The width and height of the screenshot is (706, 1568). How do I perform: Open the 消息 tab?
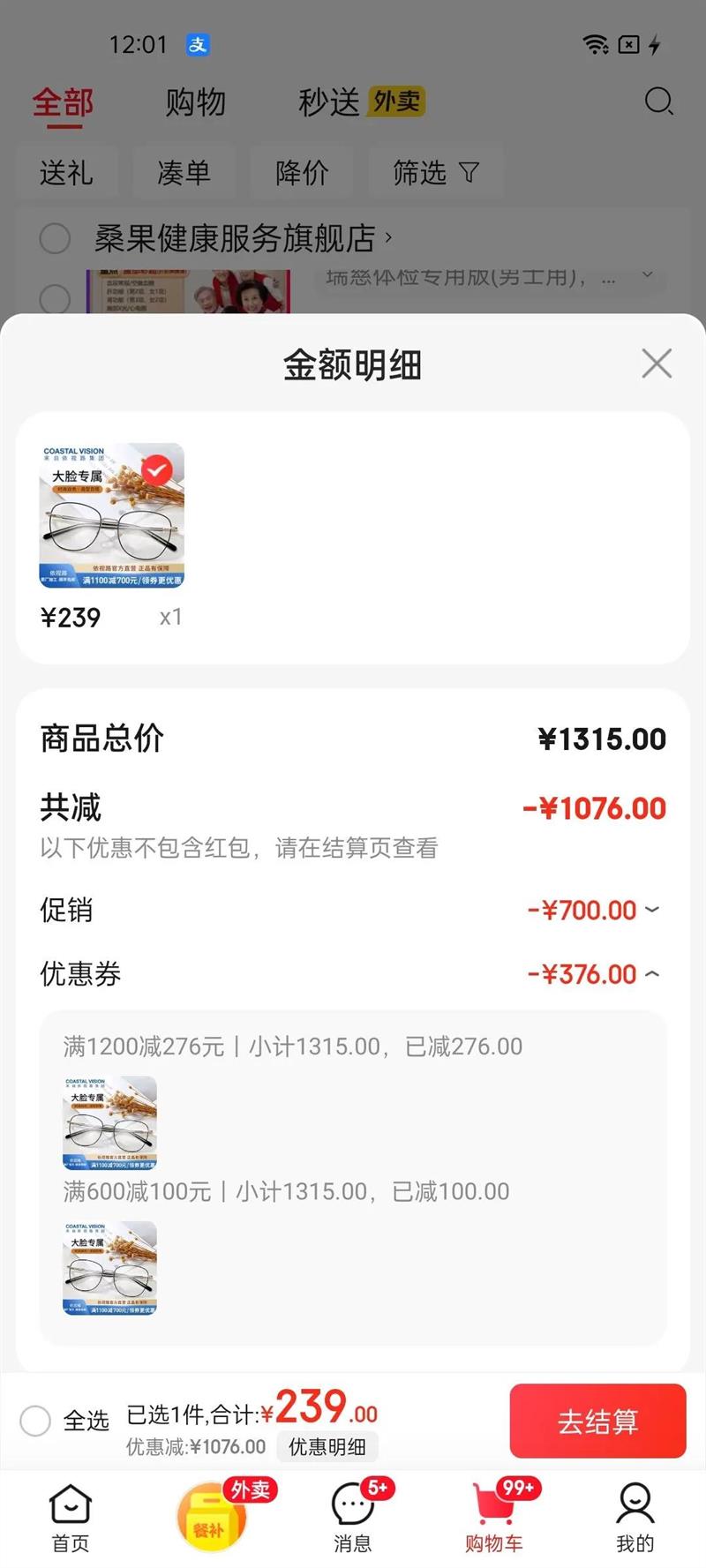[x=353, y=1518]
